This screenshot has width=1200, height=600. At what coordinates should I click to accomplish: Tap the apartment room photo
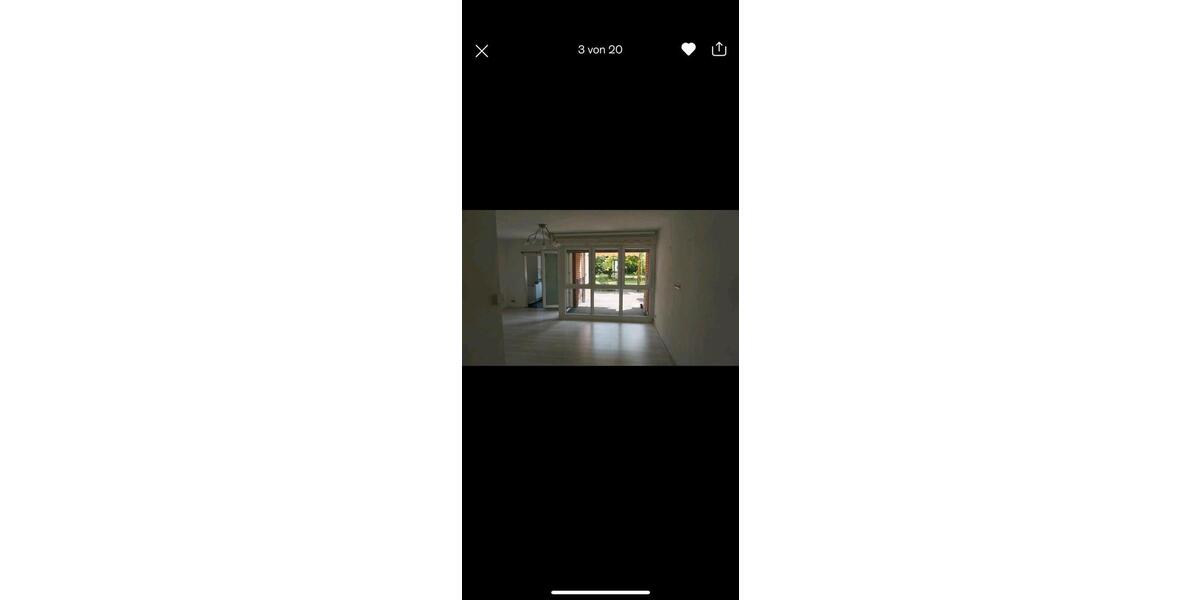[600, 287]
